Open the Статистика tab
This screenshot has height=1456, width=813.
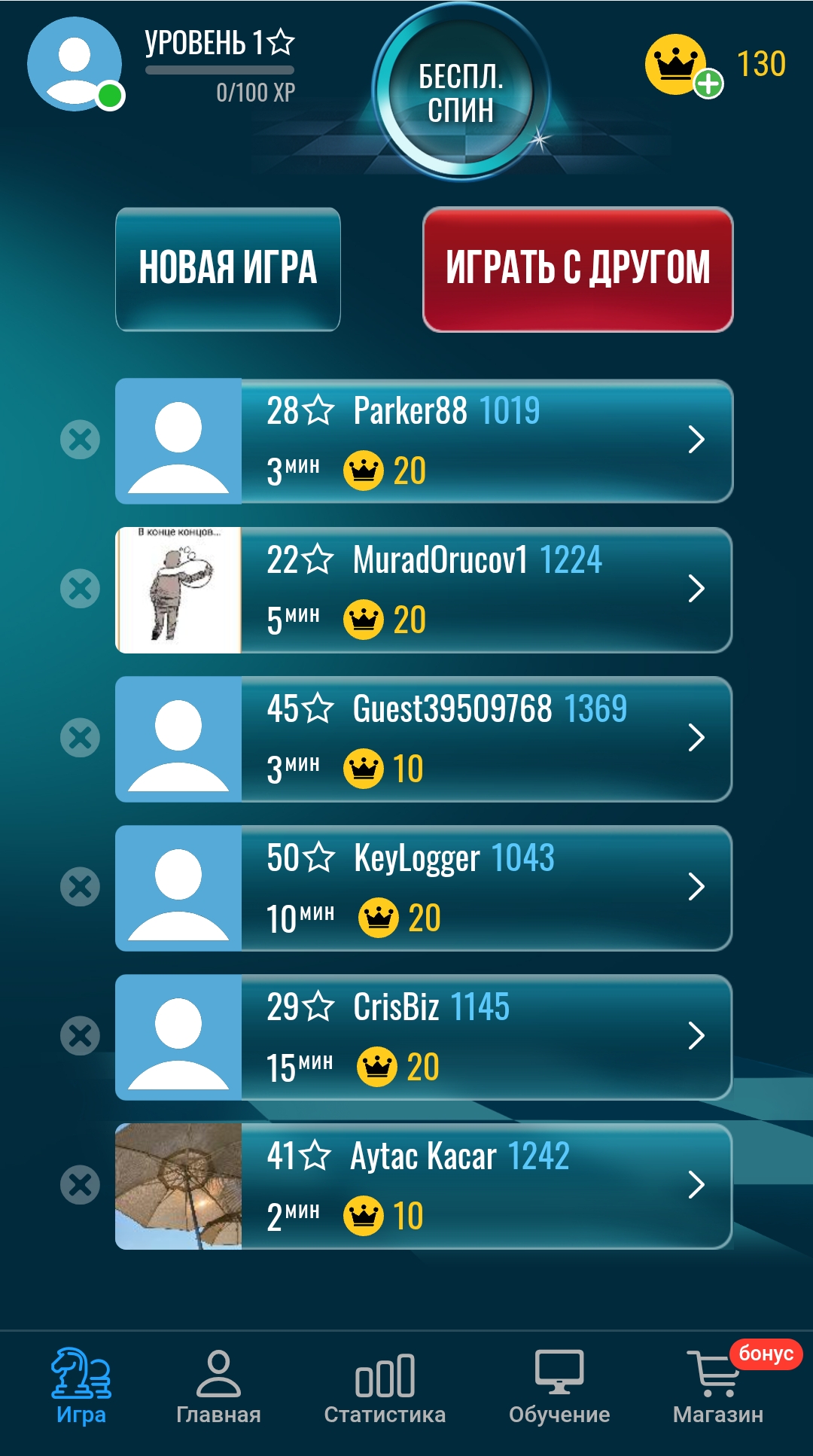click(385, 1387)
